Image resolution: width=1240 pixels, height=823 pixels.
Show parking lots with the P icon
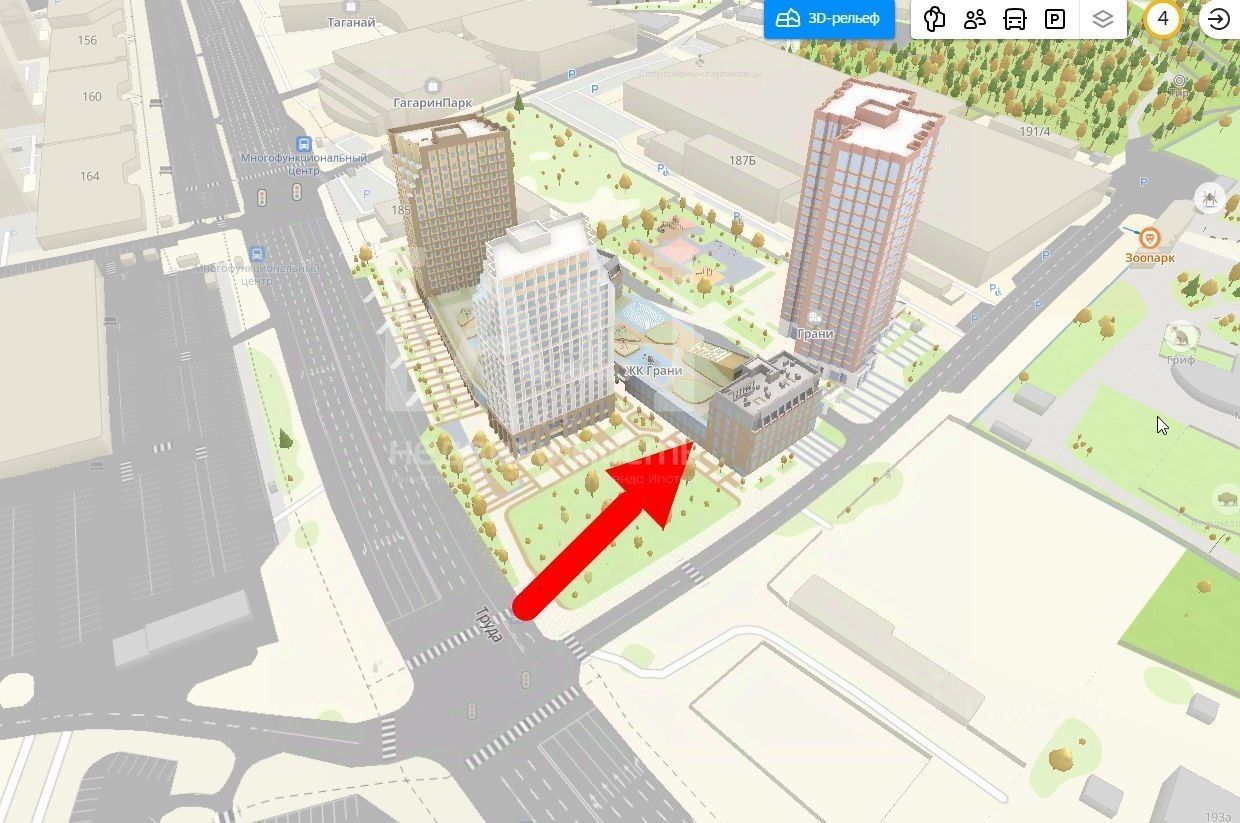point(1055,19)
